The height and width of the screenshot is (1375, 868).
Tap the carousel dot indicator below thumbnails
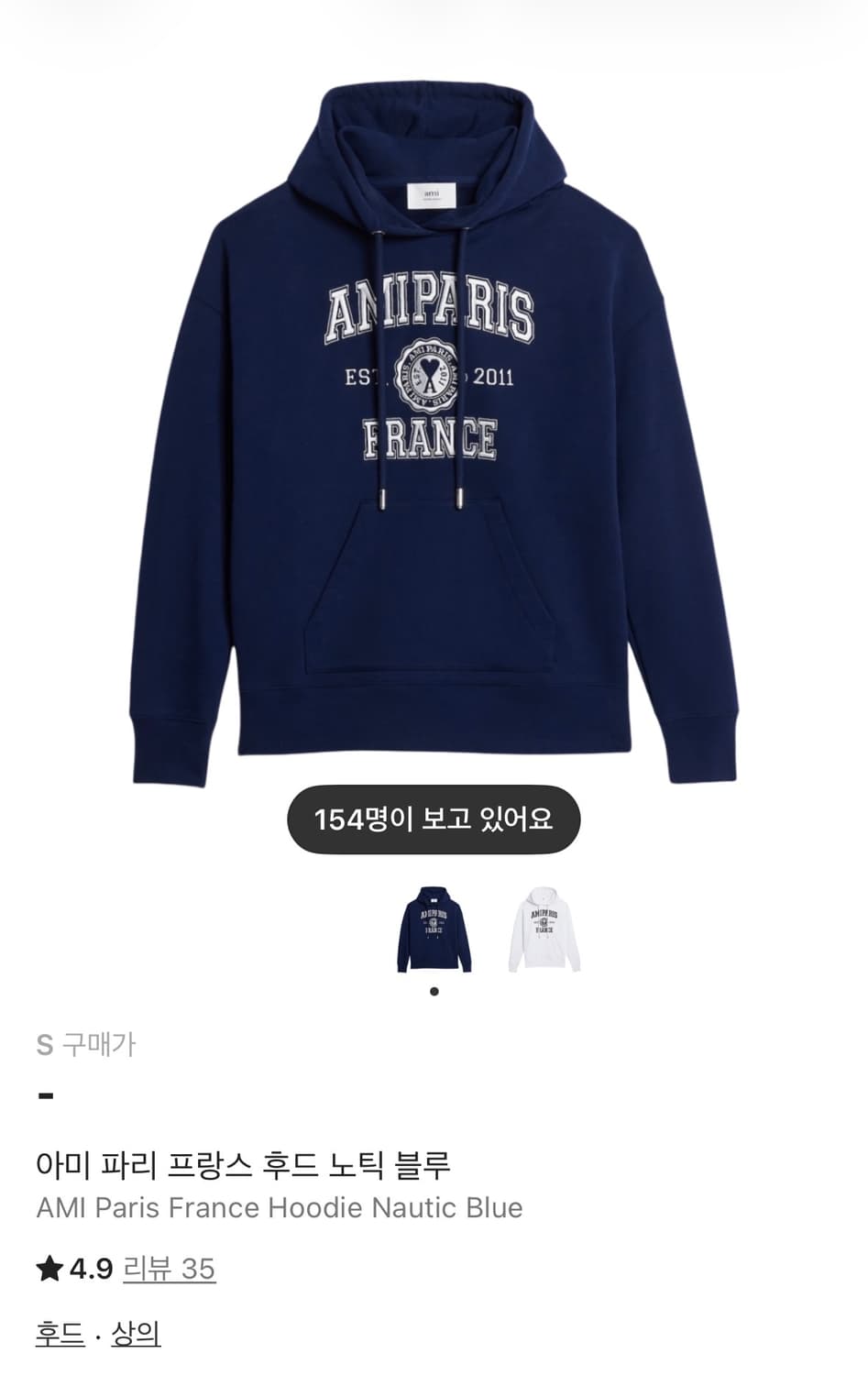[434, 990]
